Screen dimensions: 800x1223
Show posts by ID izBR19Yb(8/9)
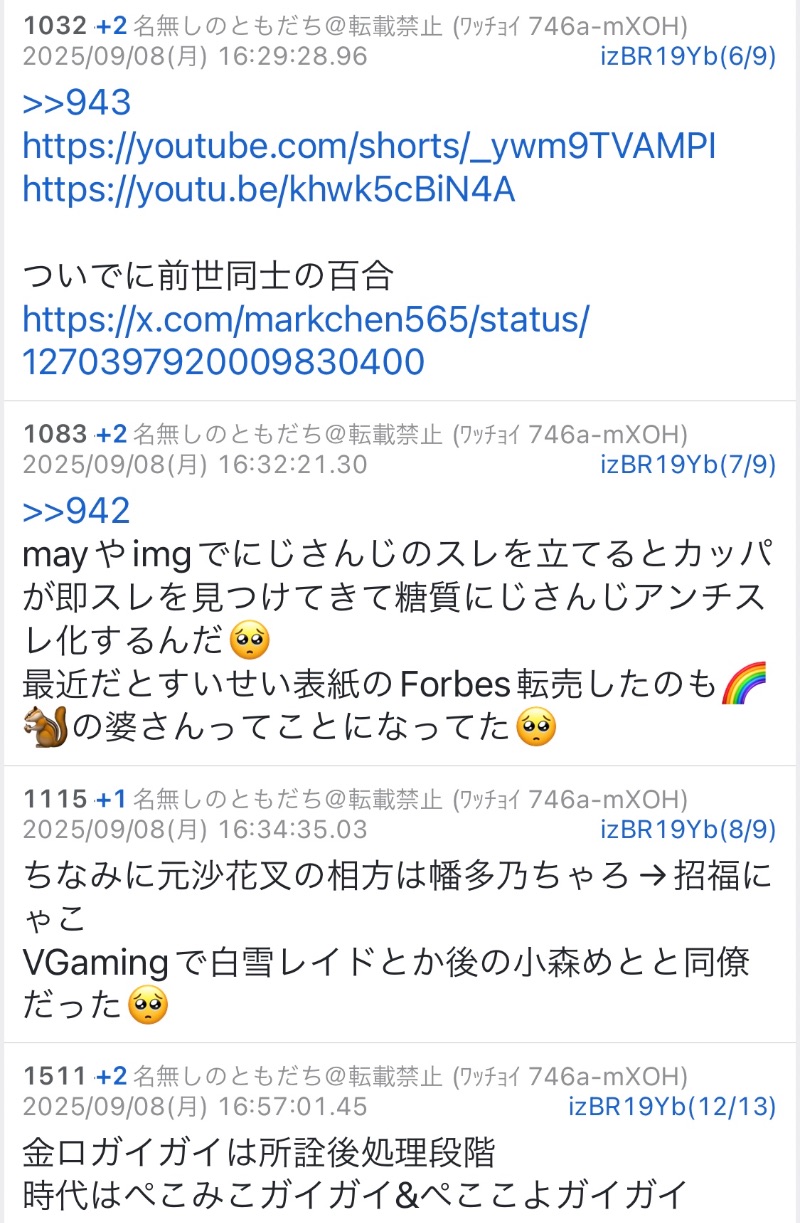(x=688, y=829)
